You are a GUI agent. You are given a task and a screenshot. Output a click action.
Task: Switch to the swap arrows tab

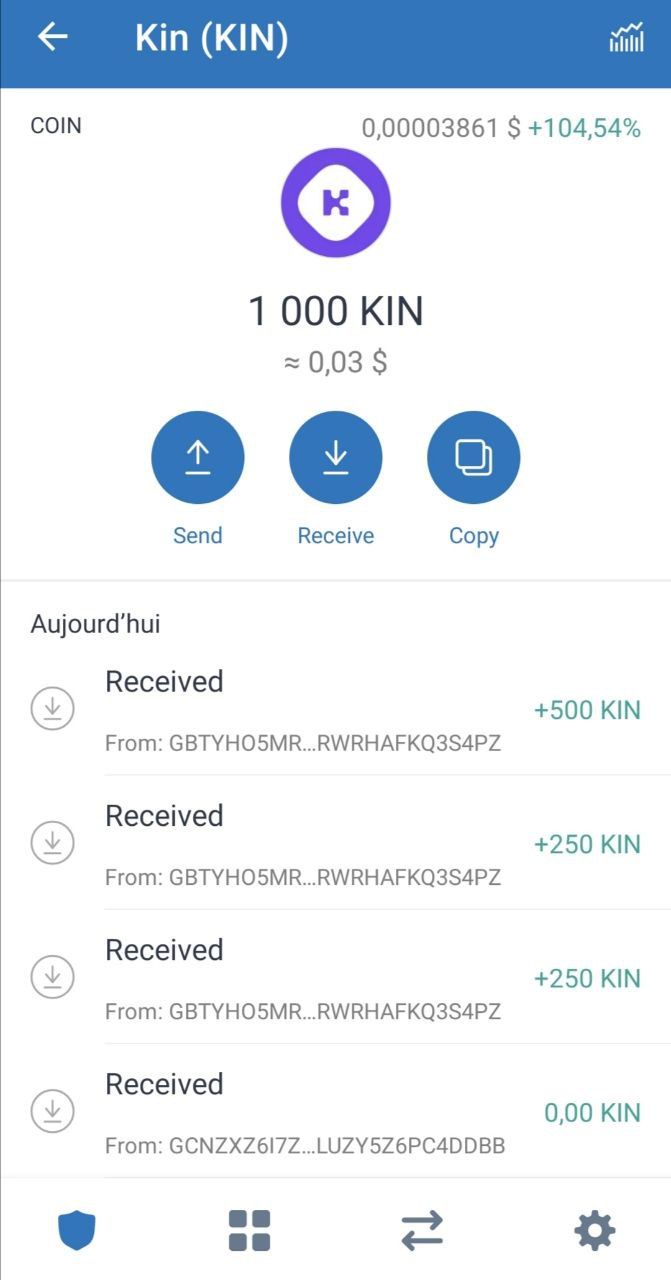point(422,1230)
